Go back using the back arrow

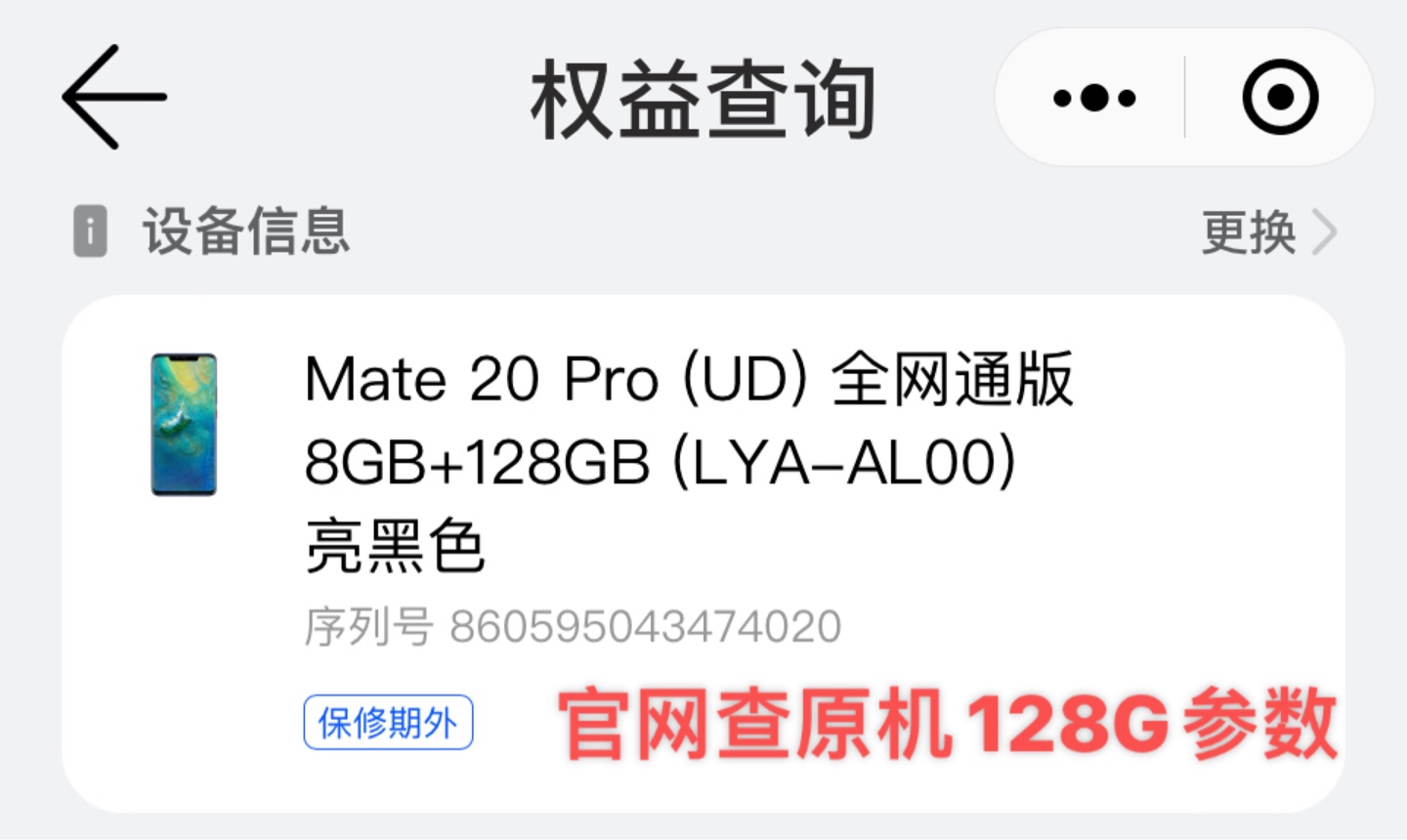click(112, 97)
